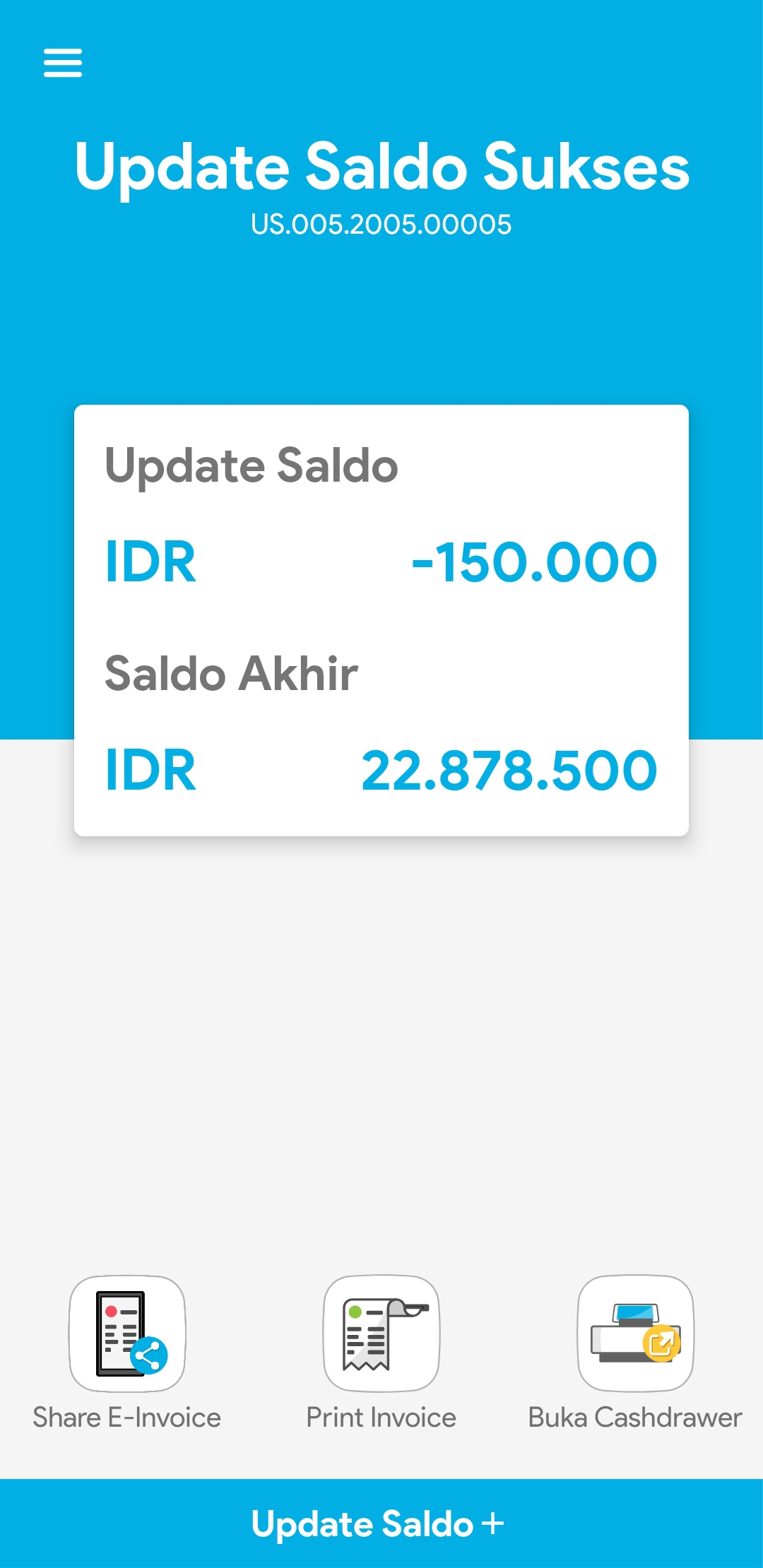Print the invoice
Viewport: 763px width, 1568px height.
(381, 1333)
